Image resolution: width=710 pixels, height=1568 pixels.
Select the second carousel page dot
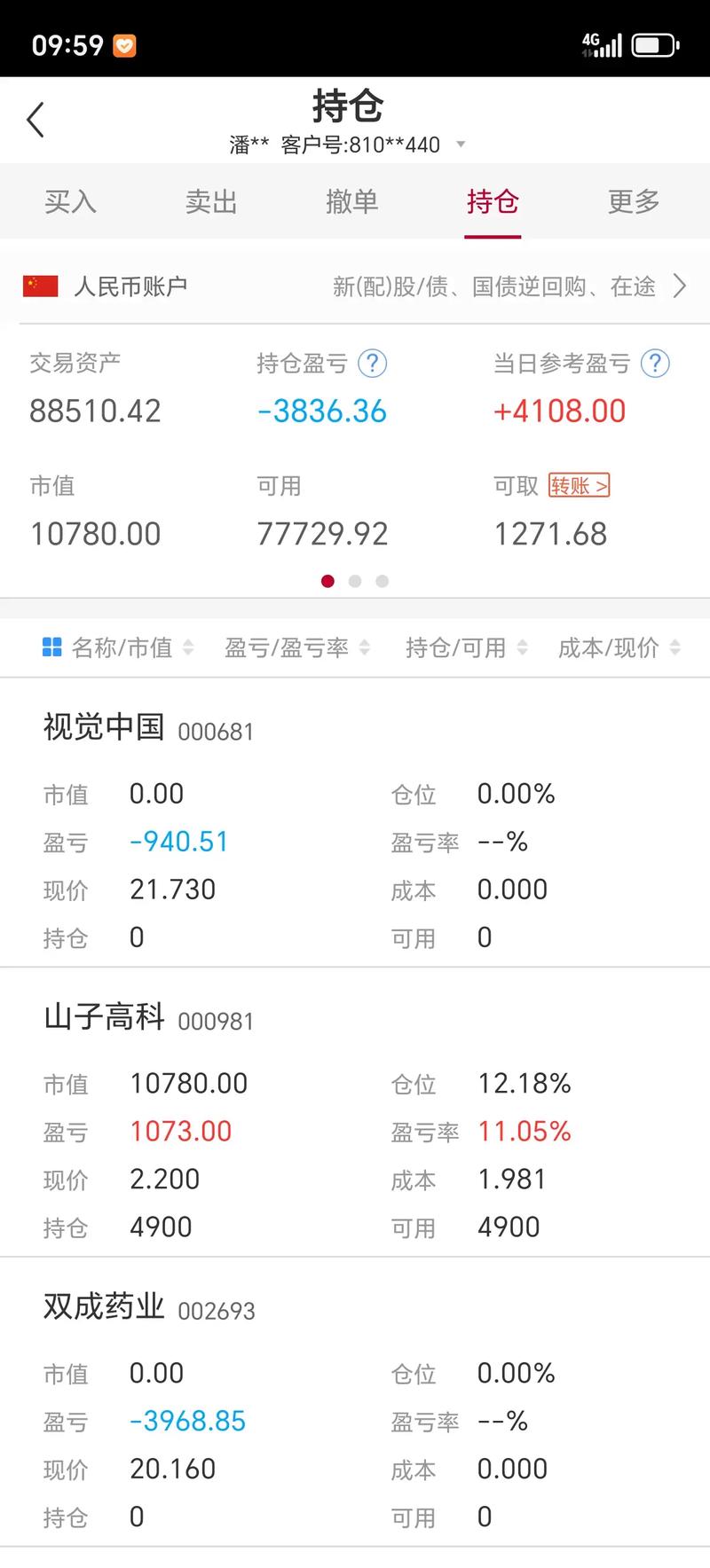356,581
